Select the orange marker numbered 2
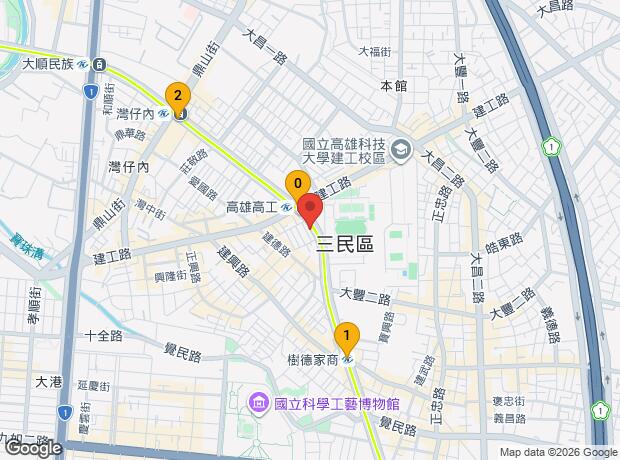 coord(178,95)
